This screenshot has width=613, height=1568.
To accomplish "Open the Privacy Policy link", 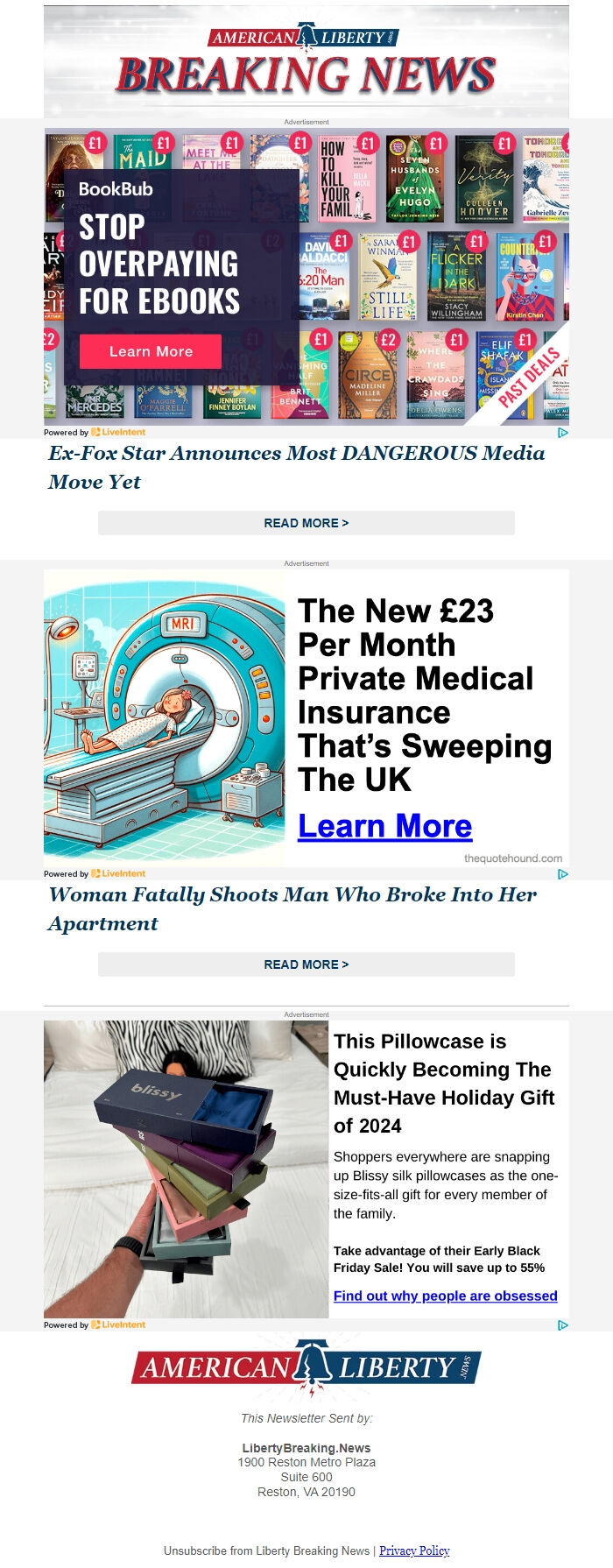I will click(x=414, y=1550).
